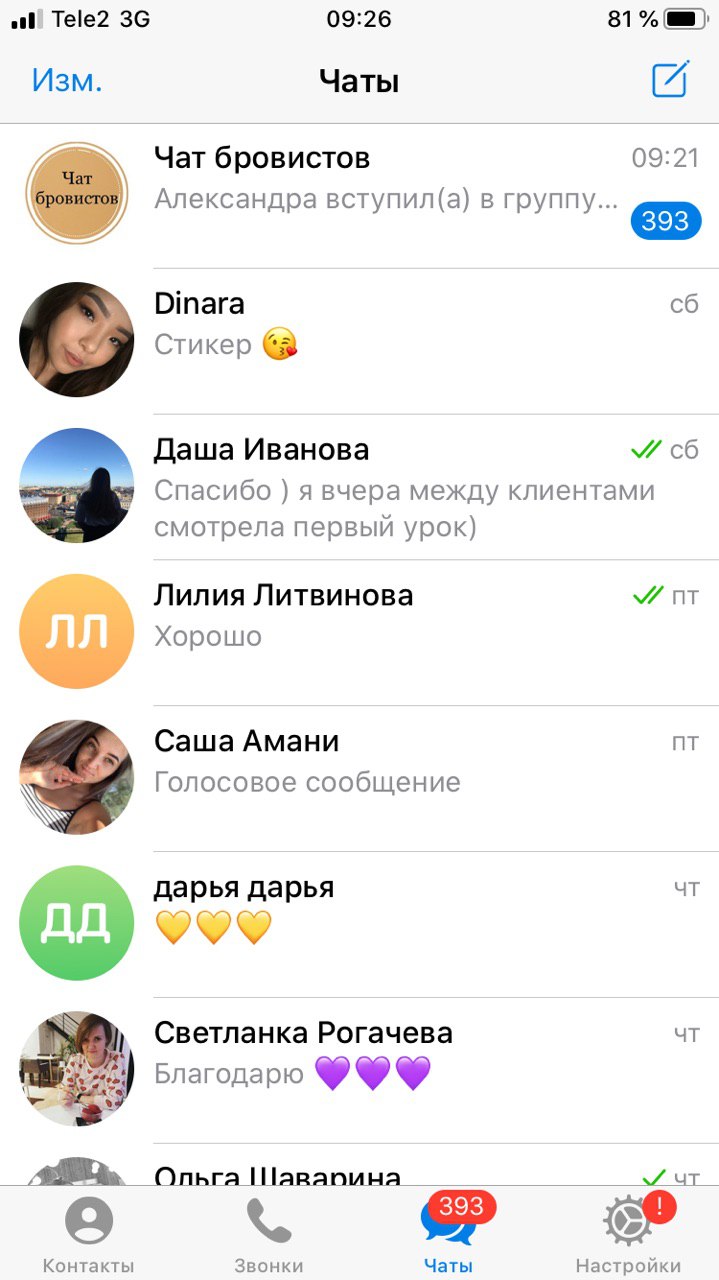The width and height of the screenshot is (719, 1280).
Task: Switch to the Контакты tab
Action: [89, 1235]
